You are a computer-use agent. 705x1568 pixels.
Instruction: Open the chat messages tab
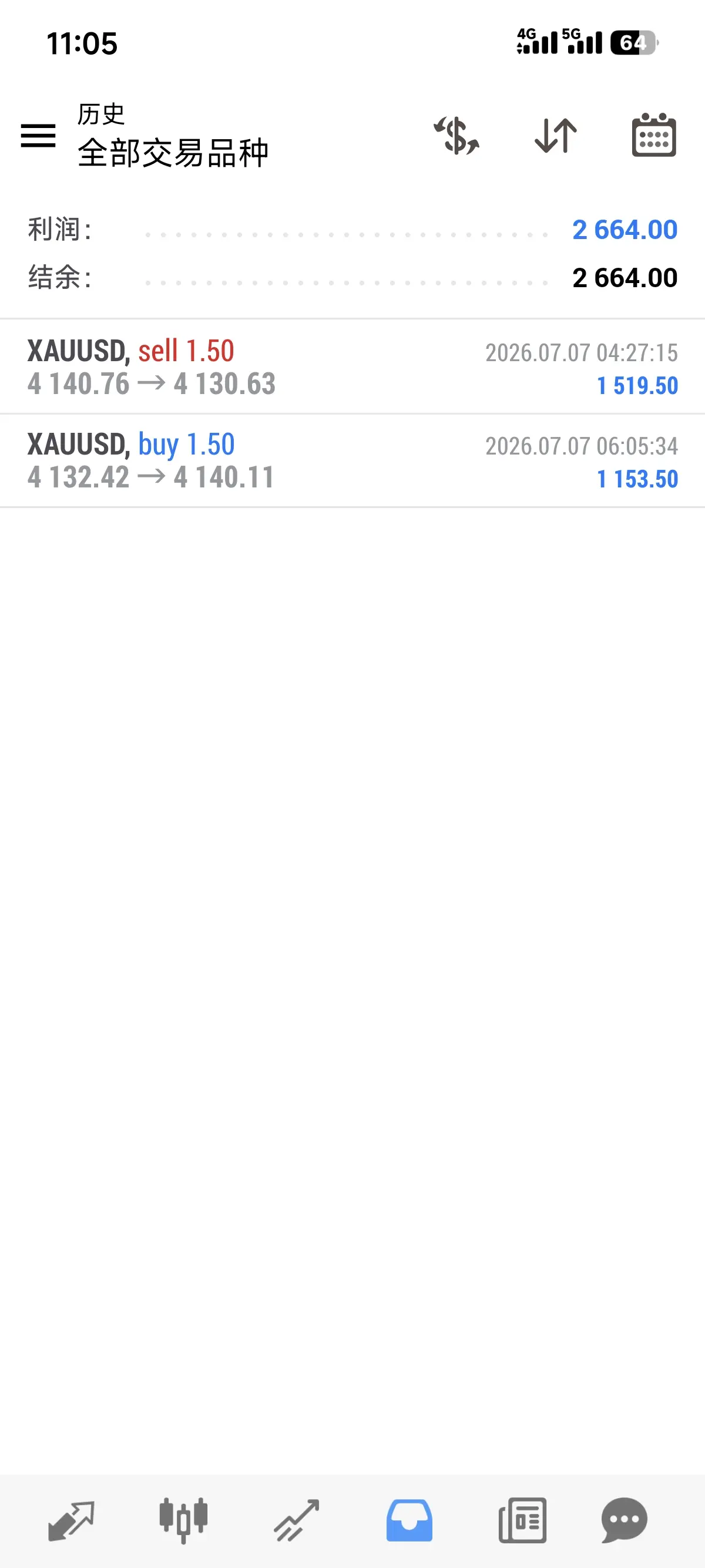tap(624, 1520)
